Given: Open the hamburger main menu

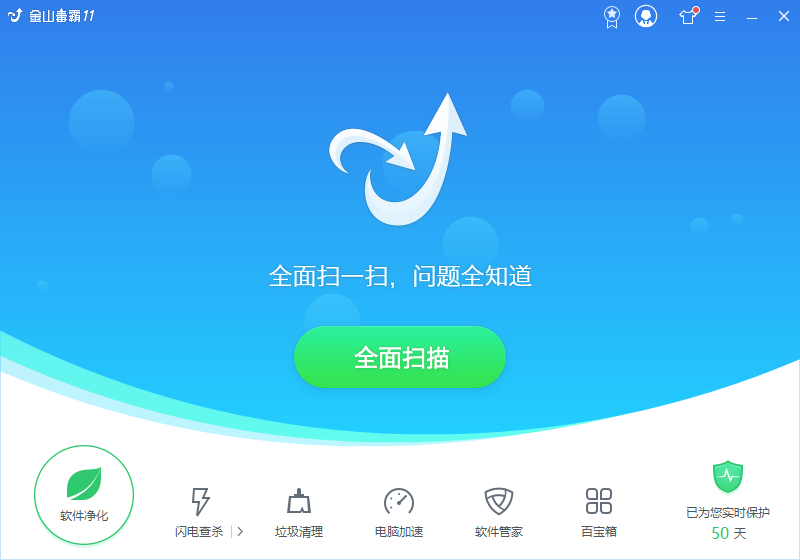Looking at the screenshot, I should 720,16.
